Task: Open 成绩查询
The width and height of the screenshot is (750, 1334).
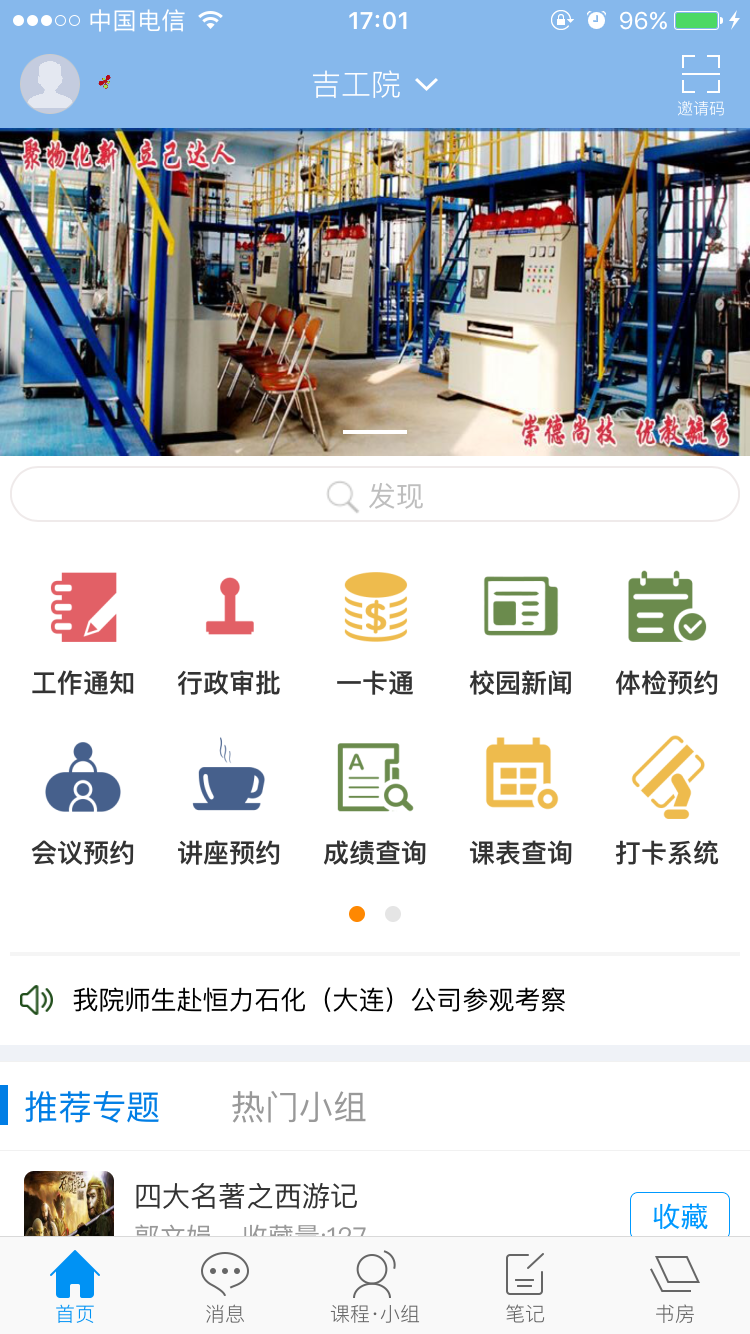Action: 375,800
